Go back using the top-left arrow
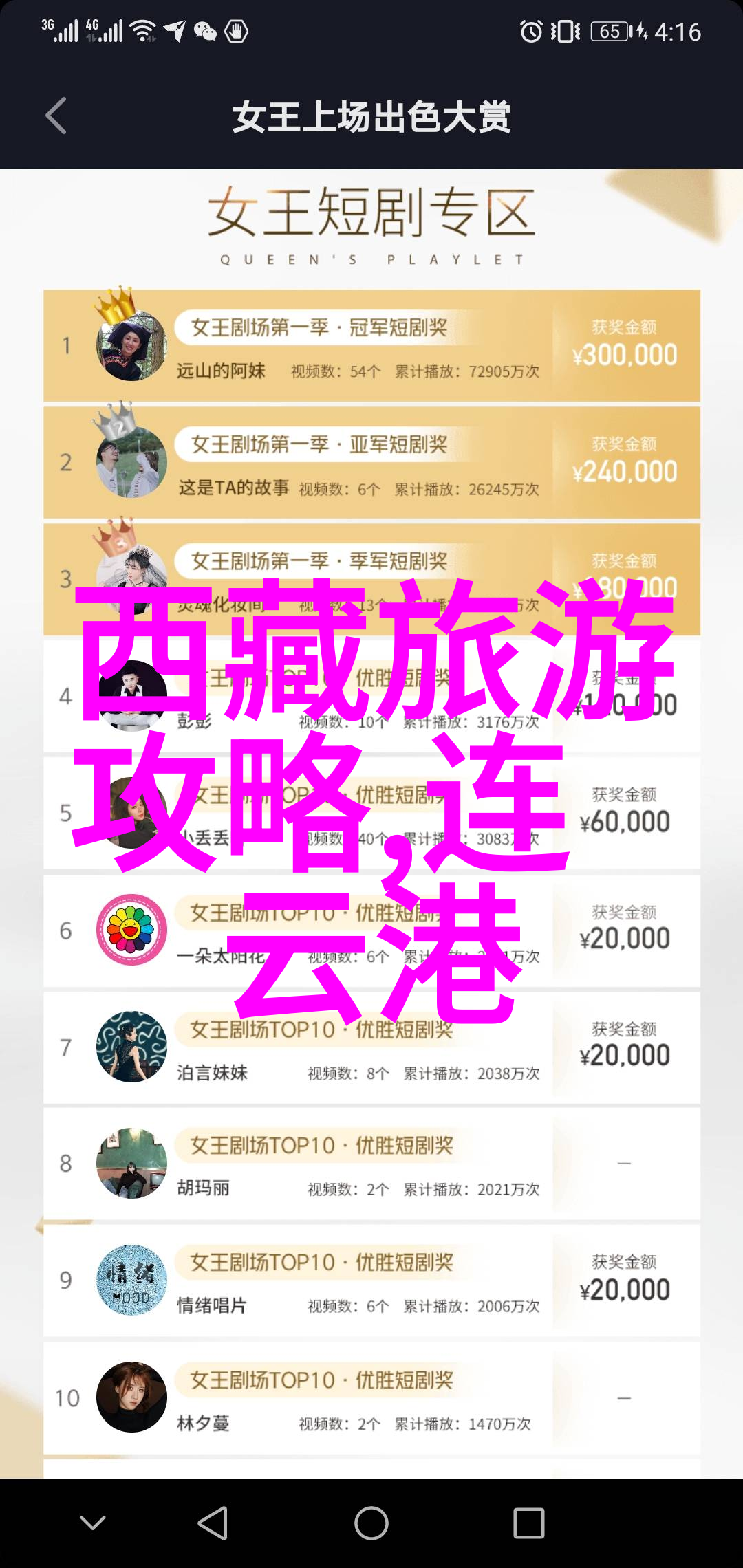Viewport: 743px width, 1568px height. point(56,116)
